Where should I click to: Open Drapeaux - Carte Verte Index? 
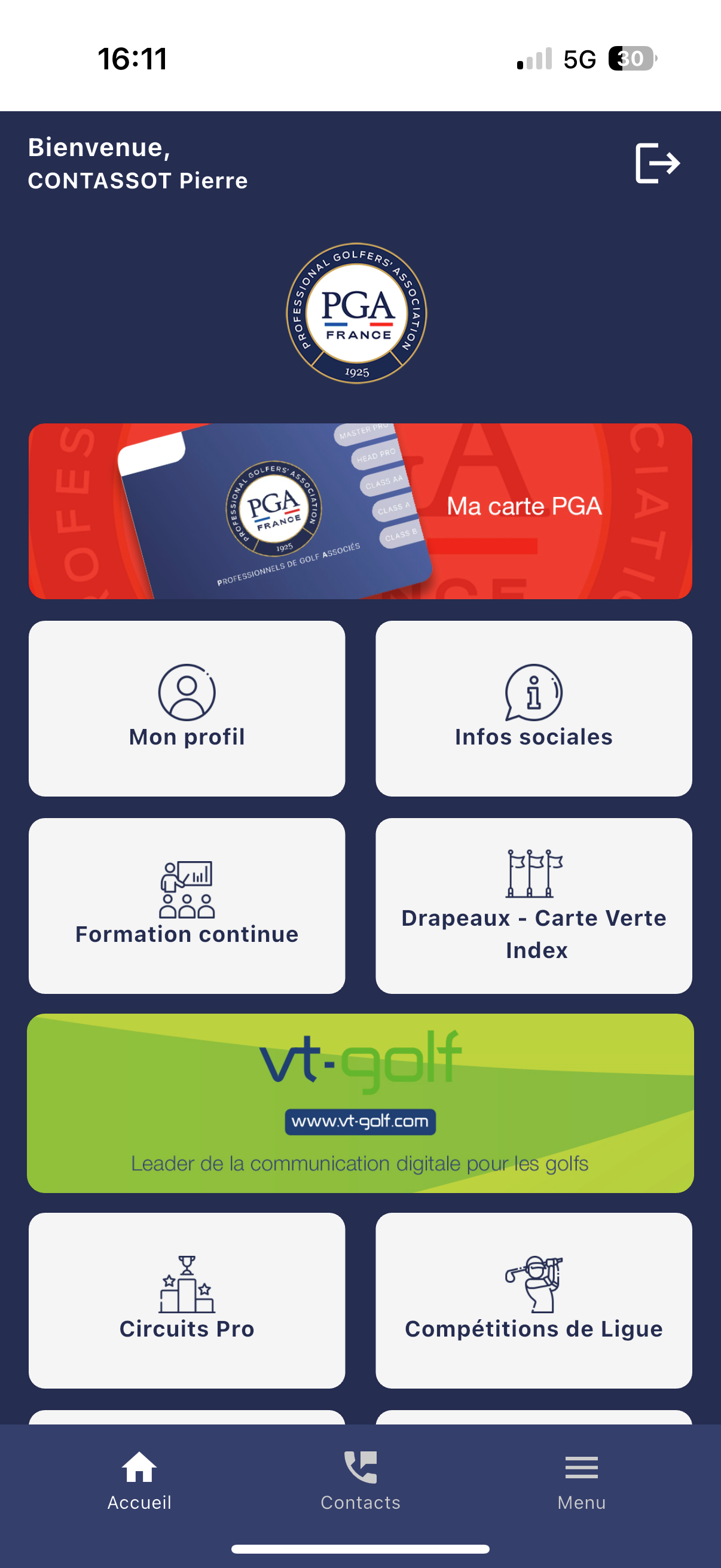pyautogui.click(x=534, y=905)
